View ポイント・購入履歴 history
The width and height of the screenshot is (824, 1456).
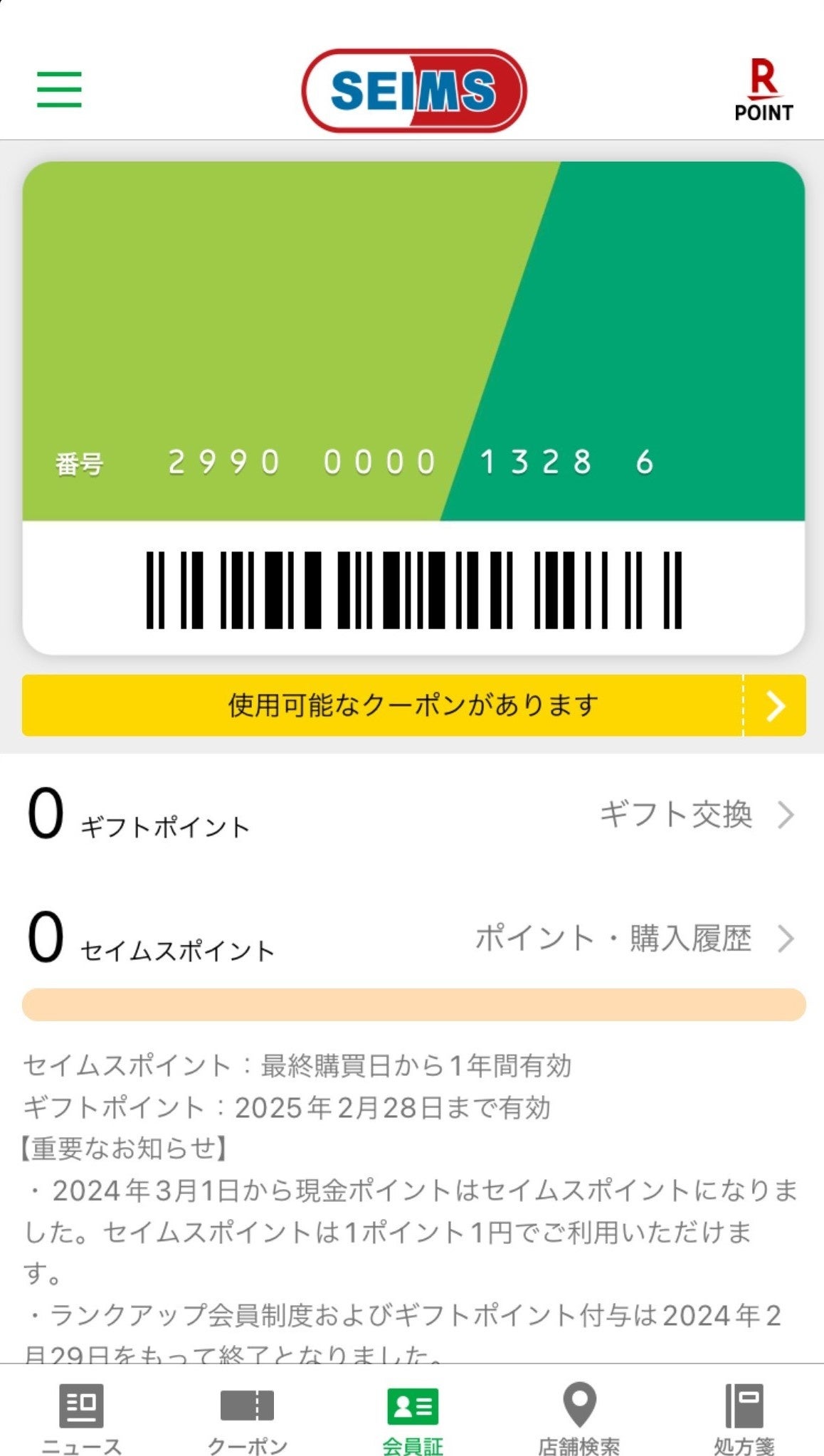pos(633,939)
